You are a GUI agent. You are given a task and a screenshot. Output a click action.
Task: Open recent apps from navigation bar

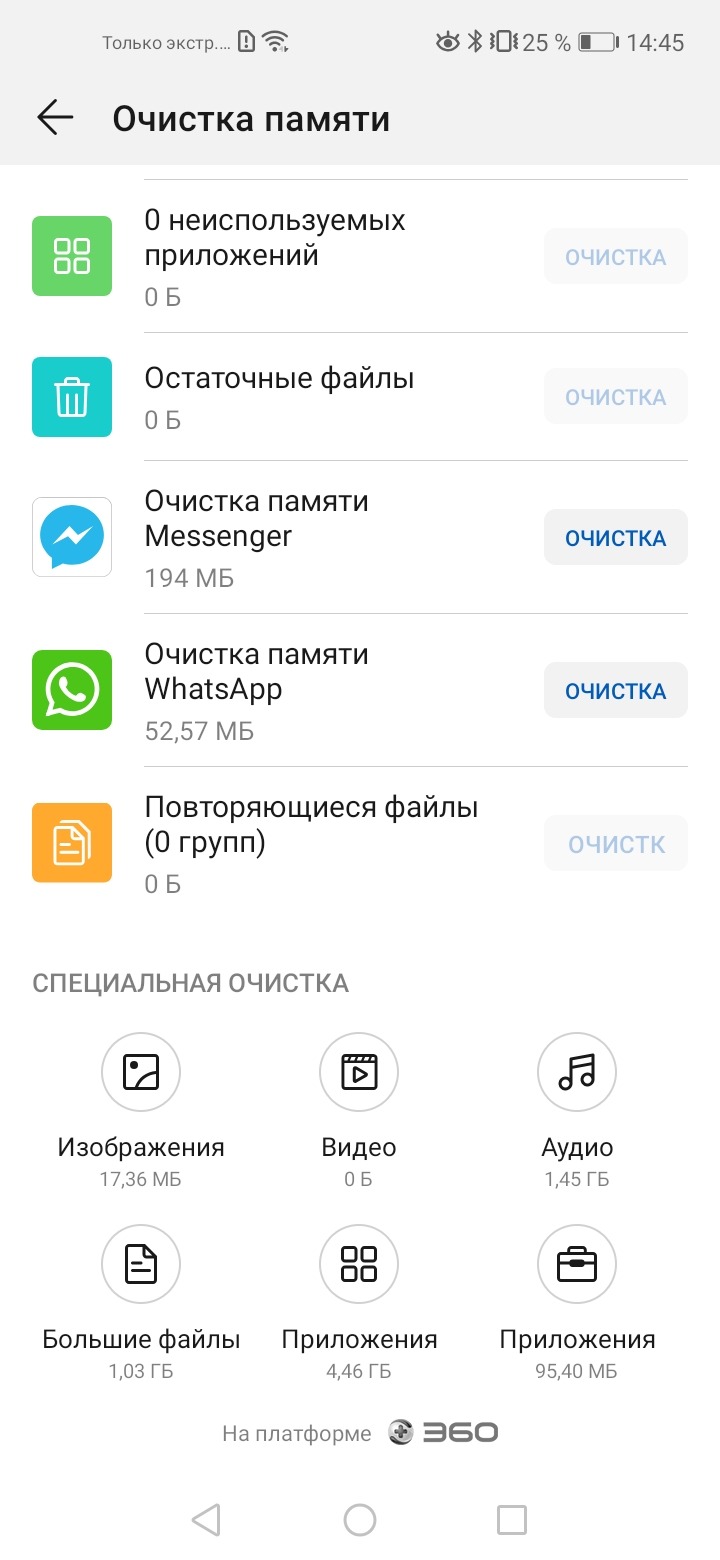pyautogui.click(x=512, y=1520)
